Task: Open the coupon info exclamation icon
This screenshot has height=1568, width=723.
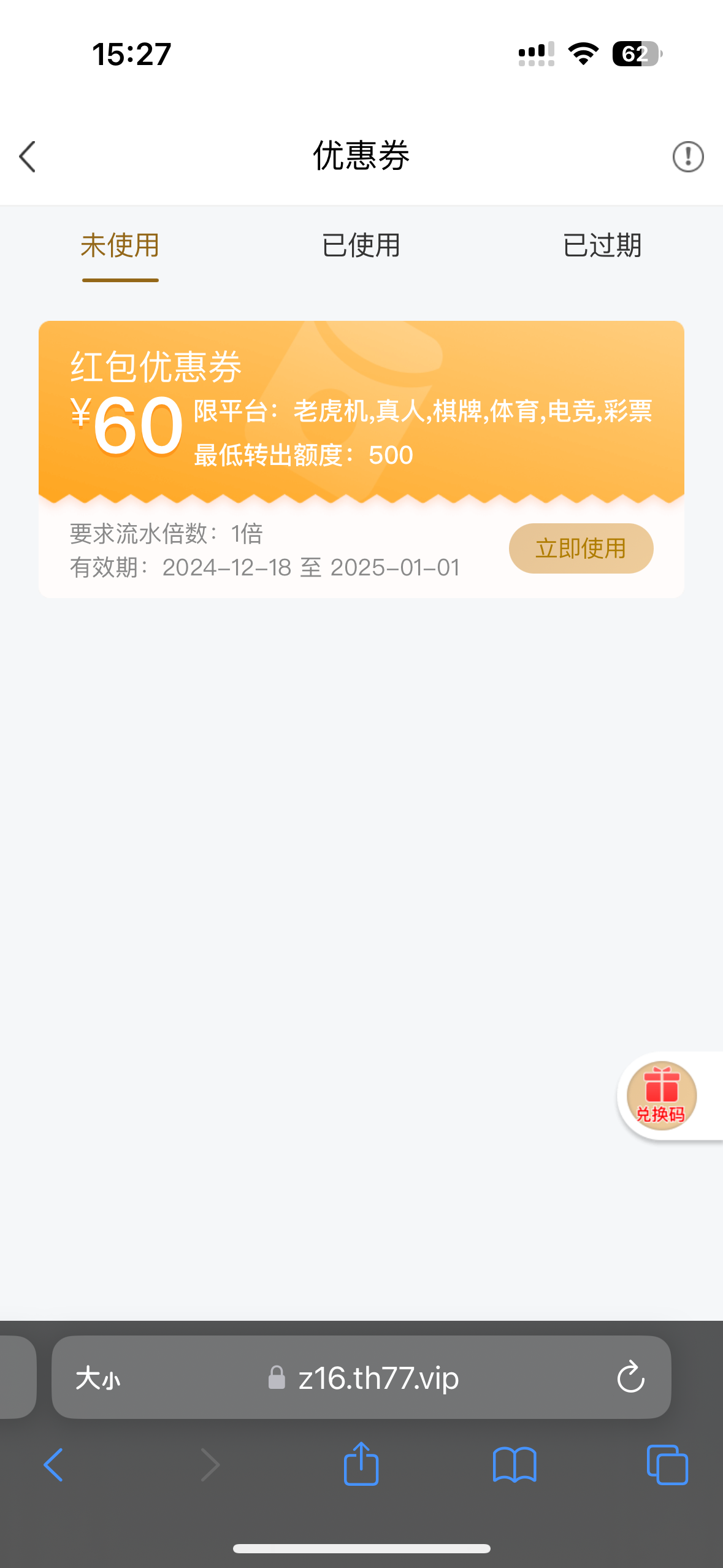Action: [687, 156]
